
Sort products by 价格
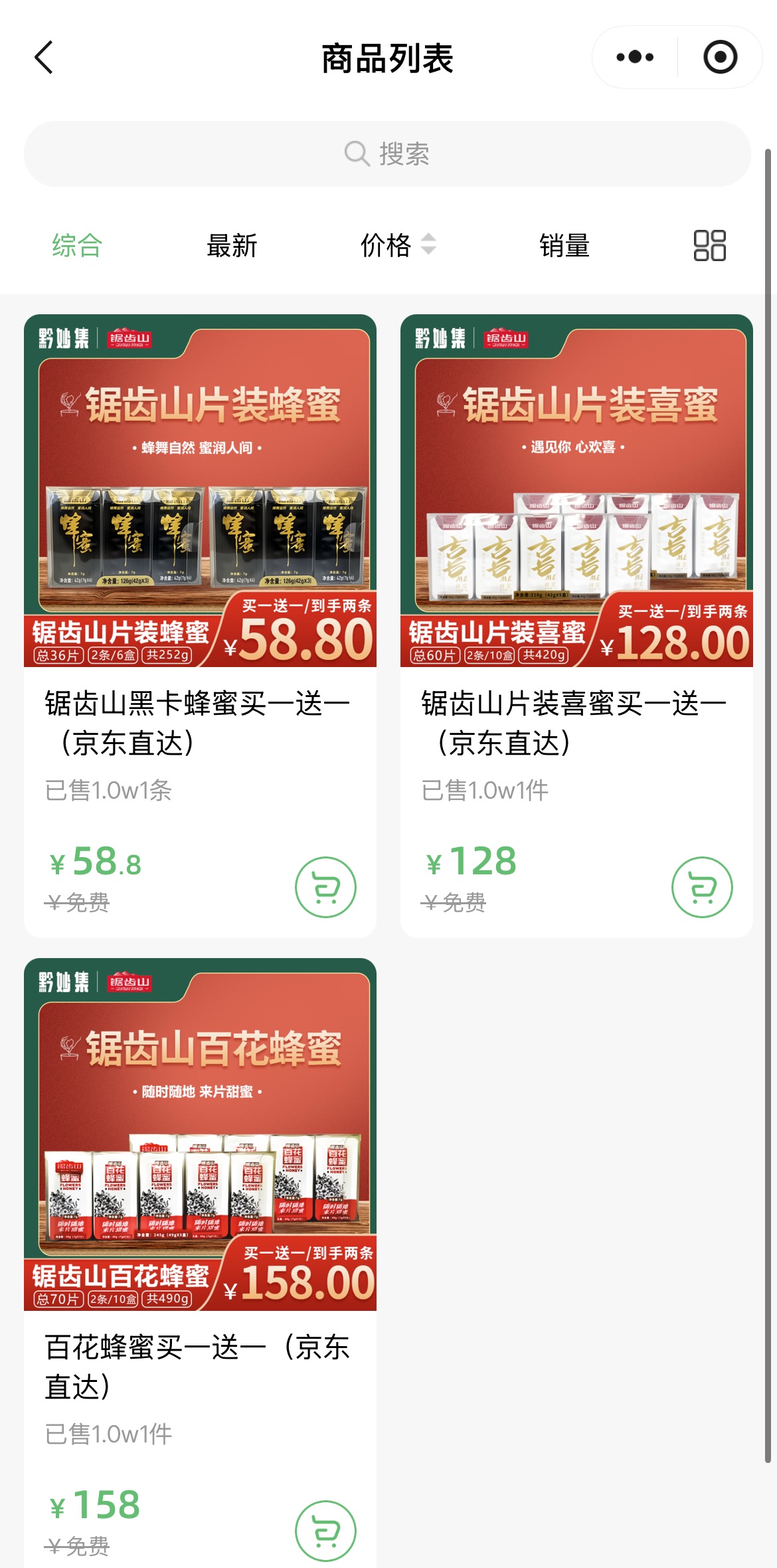coord(397,246)
